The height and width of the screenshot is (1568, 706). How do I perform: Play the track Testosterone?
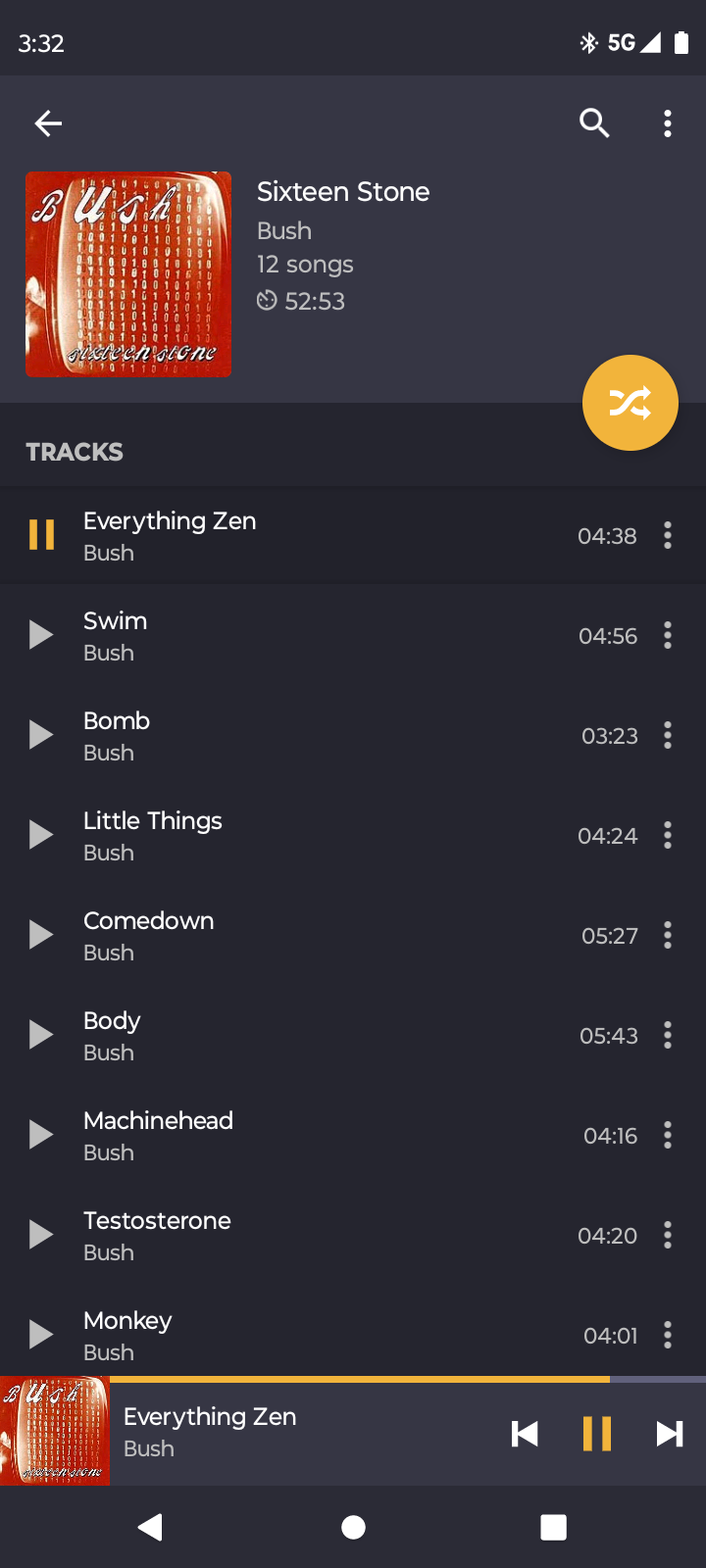pos(41,1235)
